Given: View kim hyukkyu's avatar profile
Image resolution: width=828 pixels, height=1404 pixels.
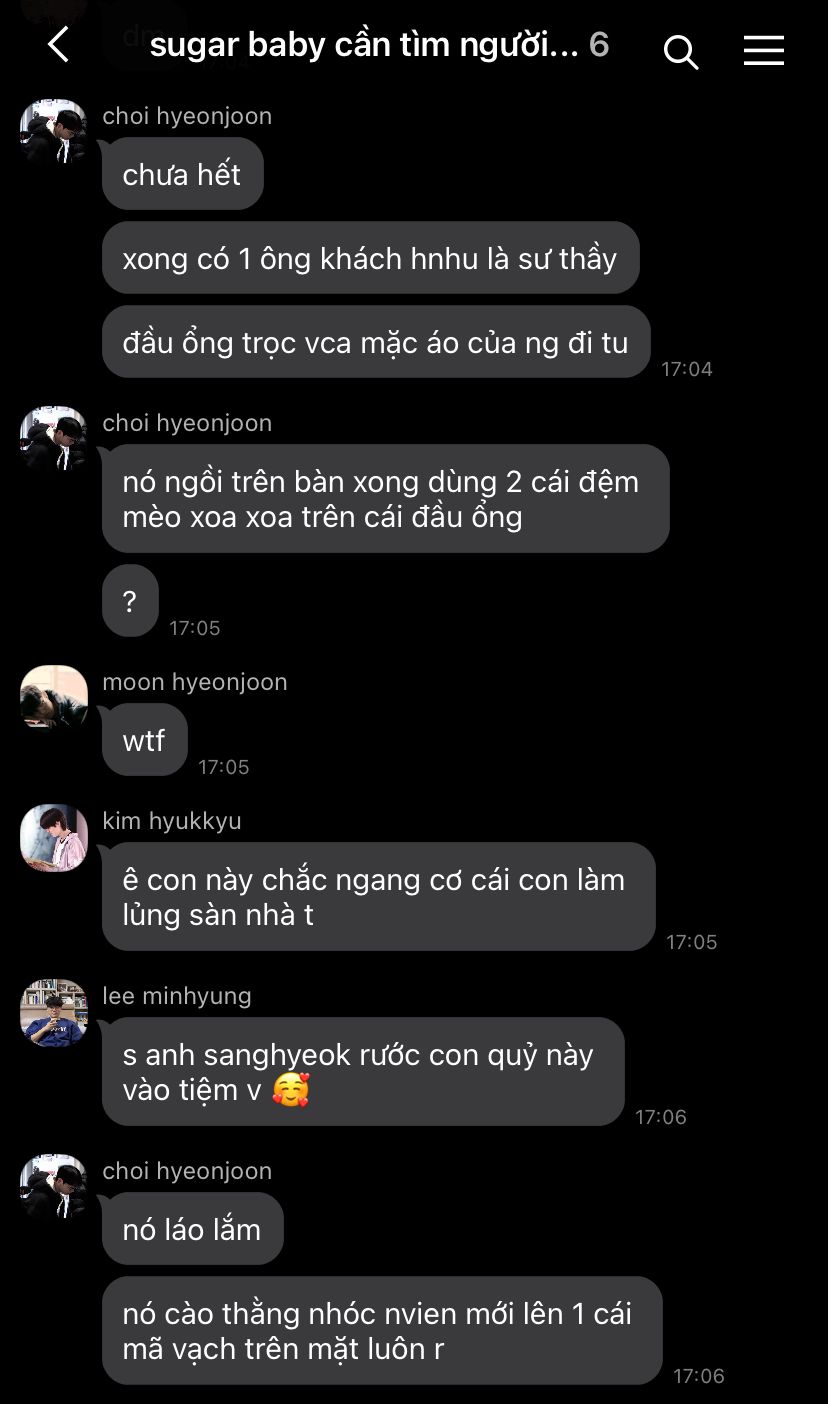Looking at the screenshot, I should point(54,837).
